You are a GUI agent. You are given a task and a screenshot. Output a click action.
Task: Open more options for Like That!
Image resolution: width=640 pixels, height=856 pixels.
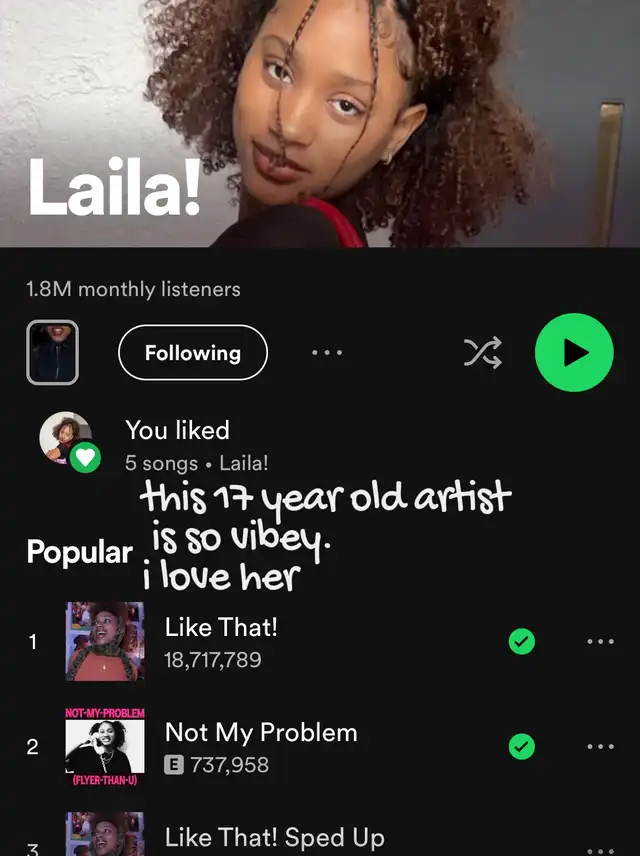pyautogui.click(x=600, y=642)
